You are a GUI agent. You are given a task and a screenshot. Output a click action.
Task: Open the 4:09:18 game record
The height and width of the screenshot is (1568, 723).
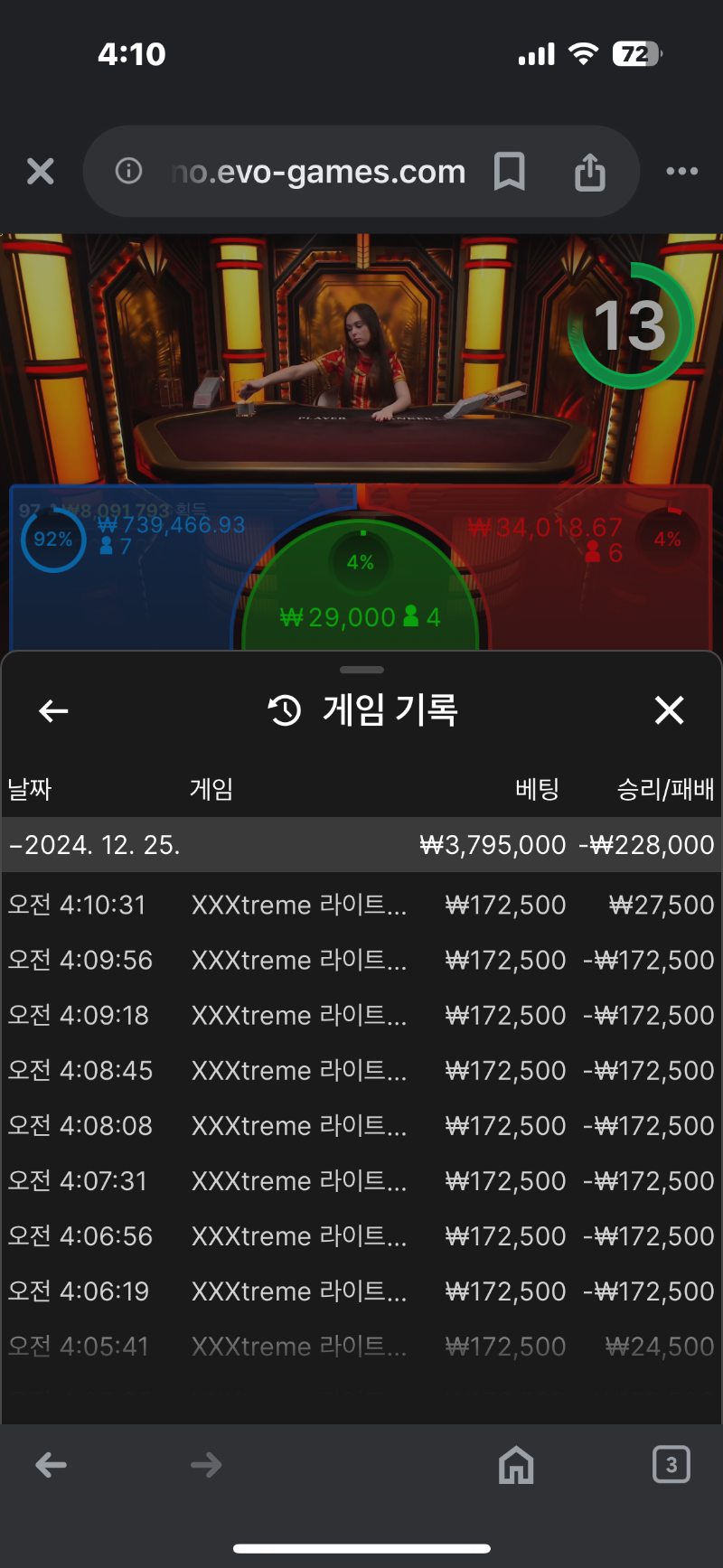point(361,1015)
